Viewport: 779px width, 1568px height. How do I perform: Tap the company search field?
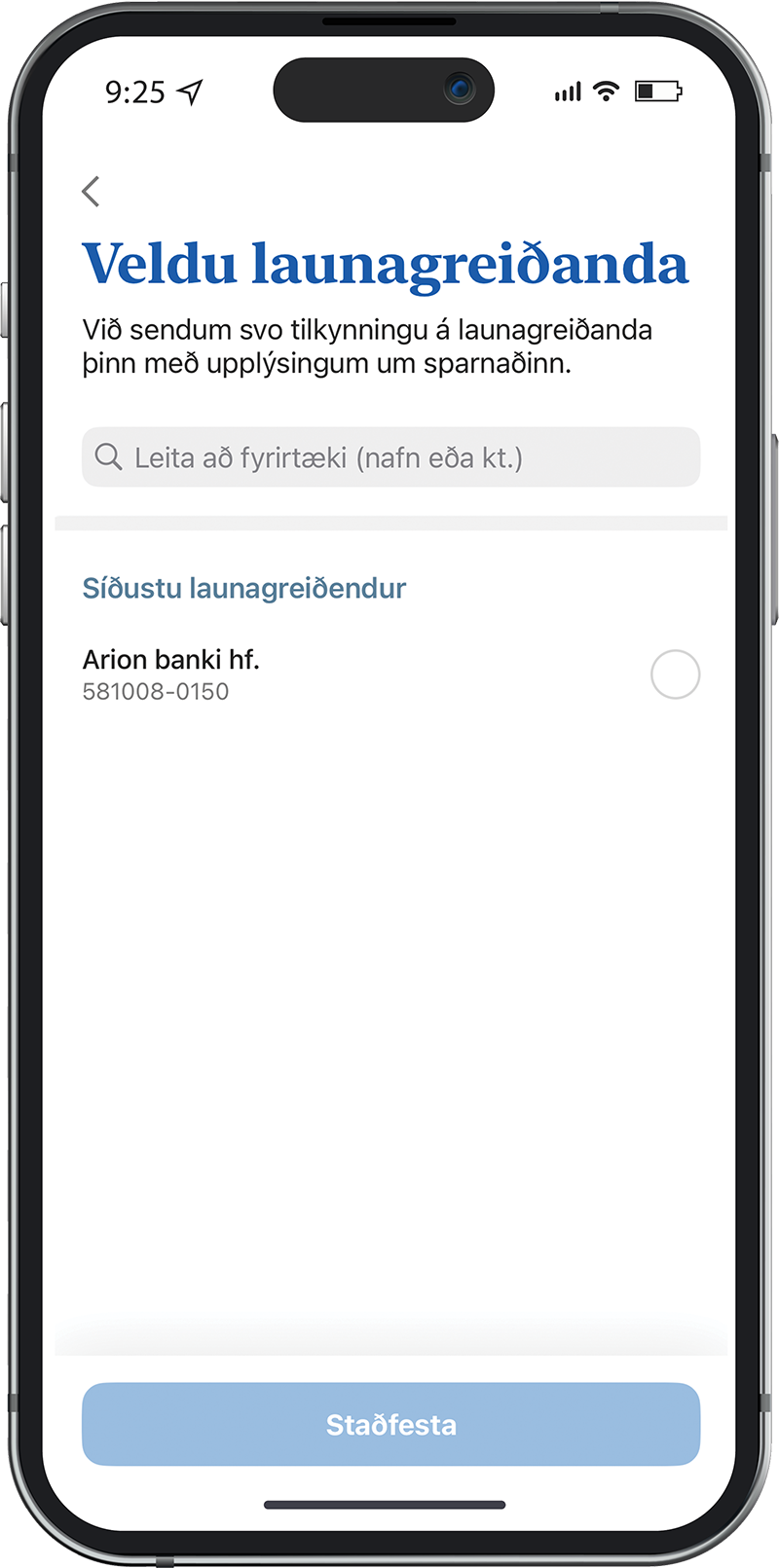pos(390,457)
